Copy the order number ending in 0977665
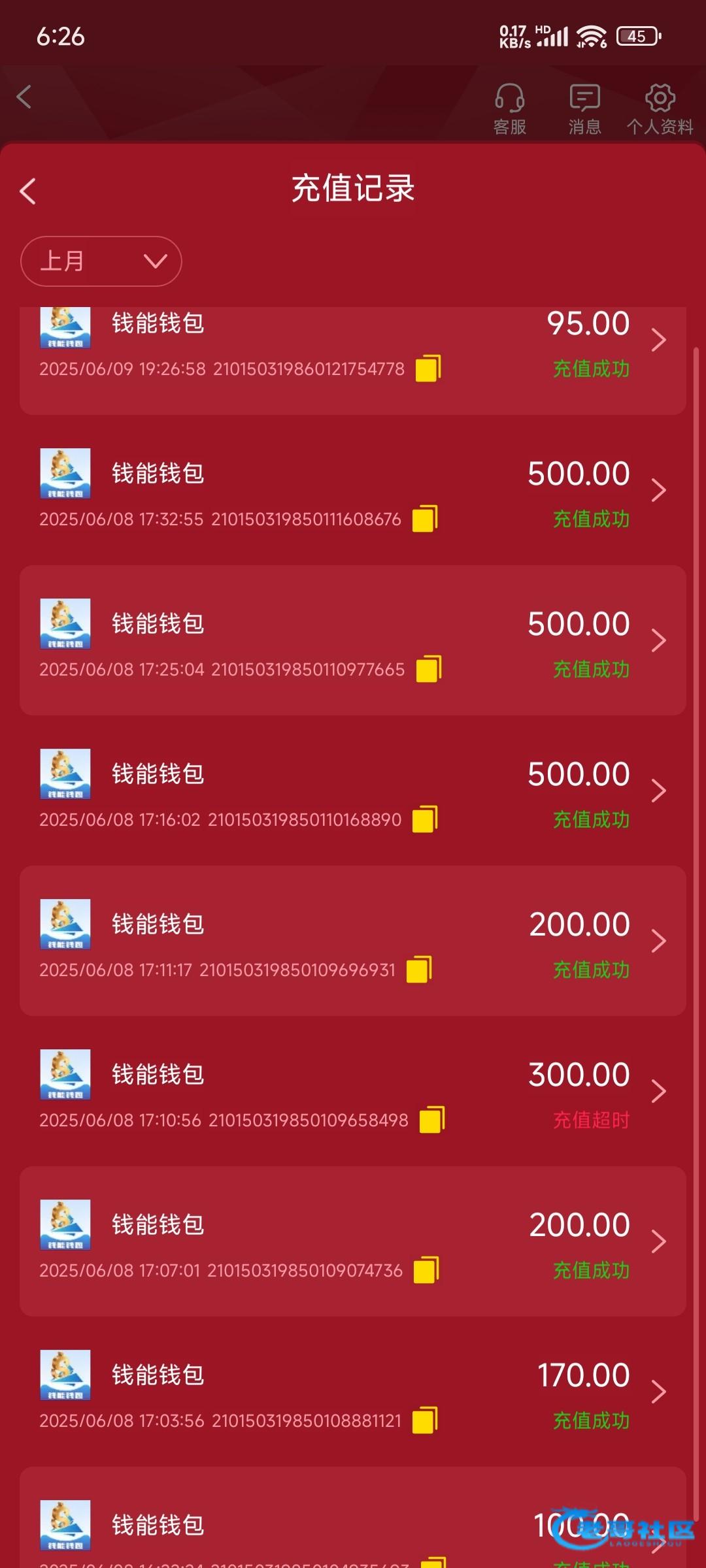 429,669
